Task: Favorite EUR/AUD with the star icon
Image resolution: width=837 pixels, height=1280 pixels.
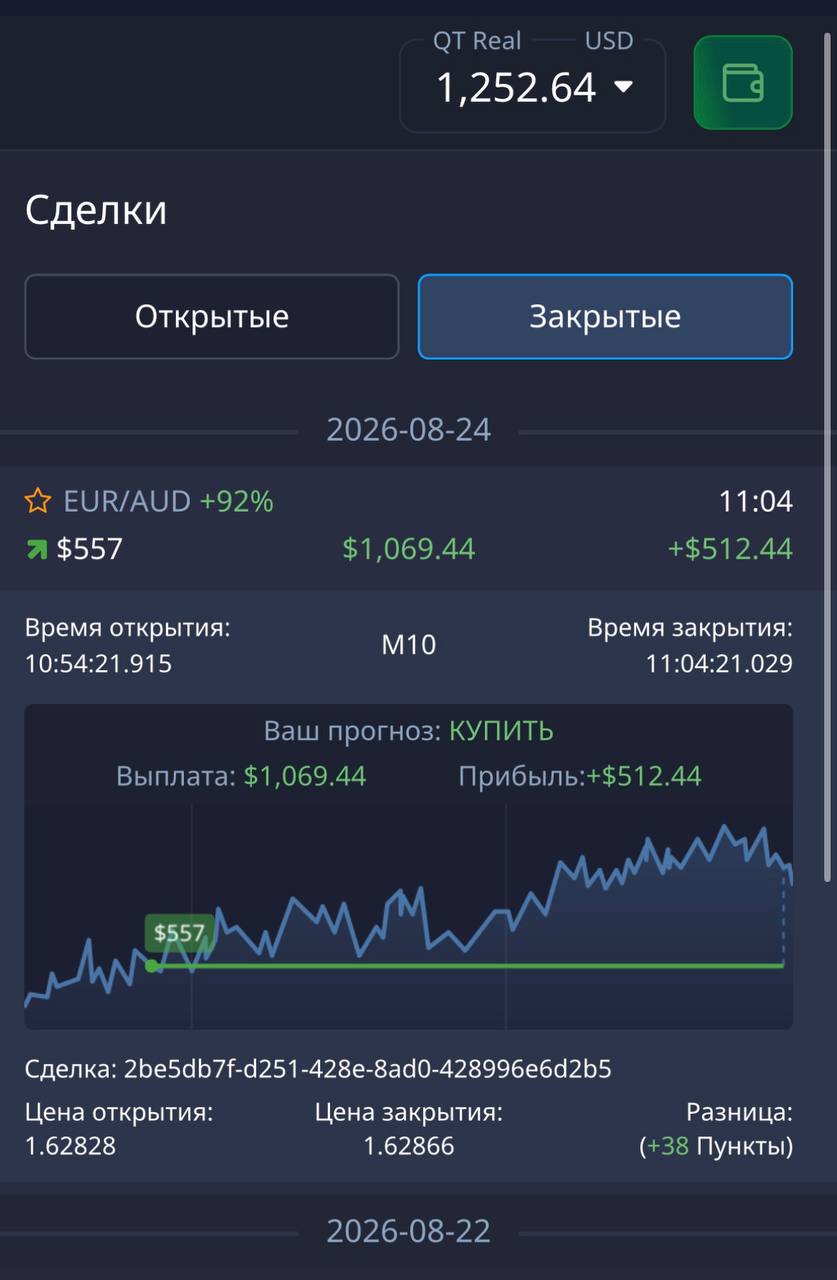Action: pos(37,501)
